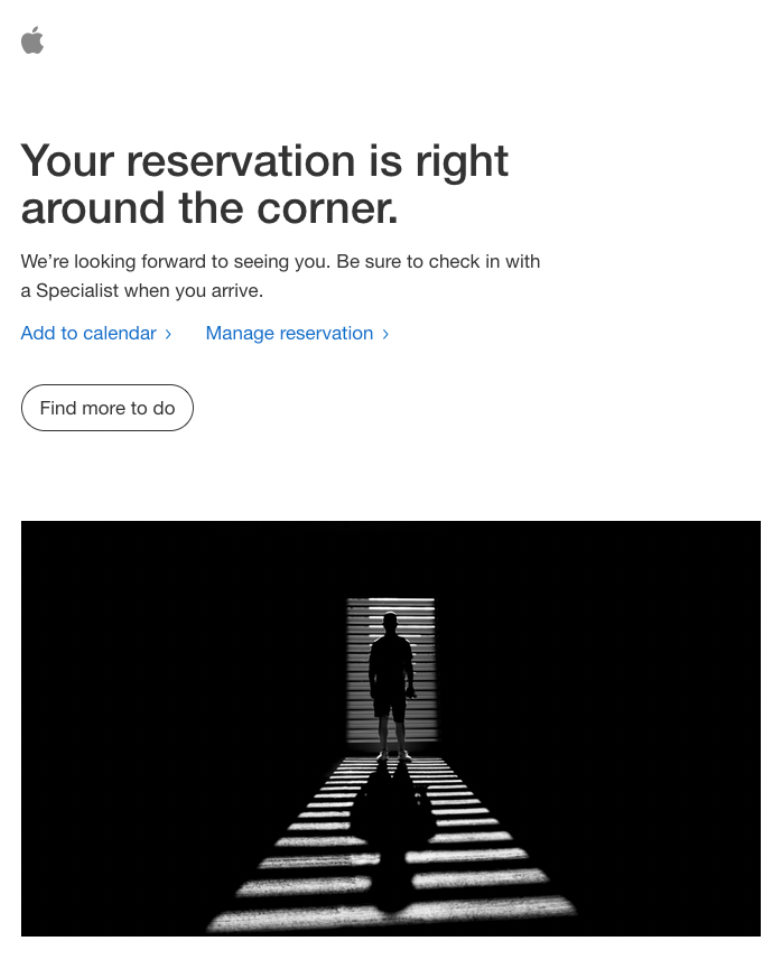Screen dimensions: 784x962
Task: Open the Manage reservation link
Action: [x=296, y=333]
